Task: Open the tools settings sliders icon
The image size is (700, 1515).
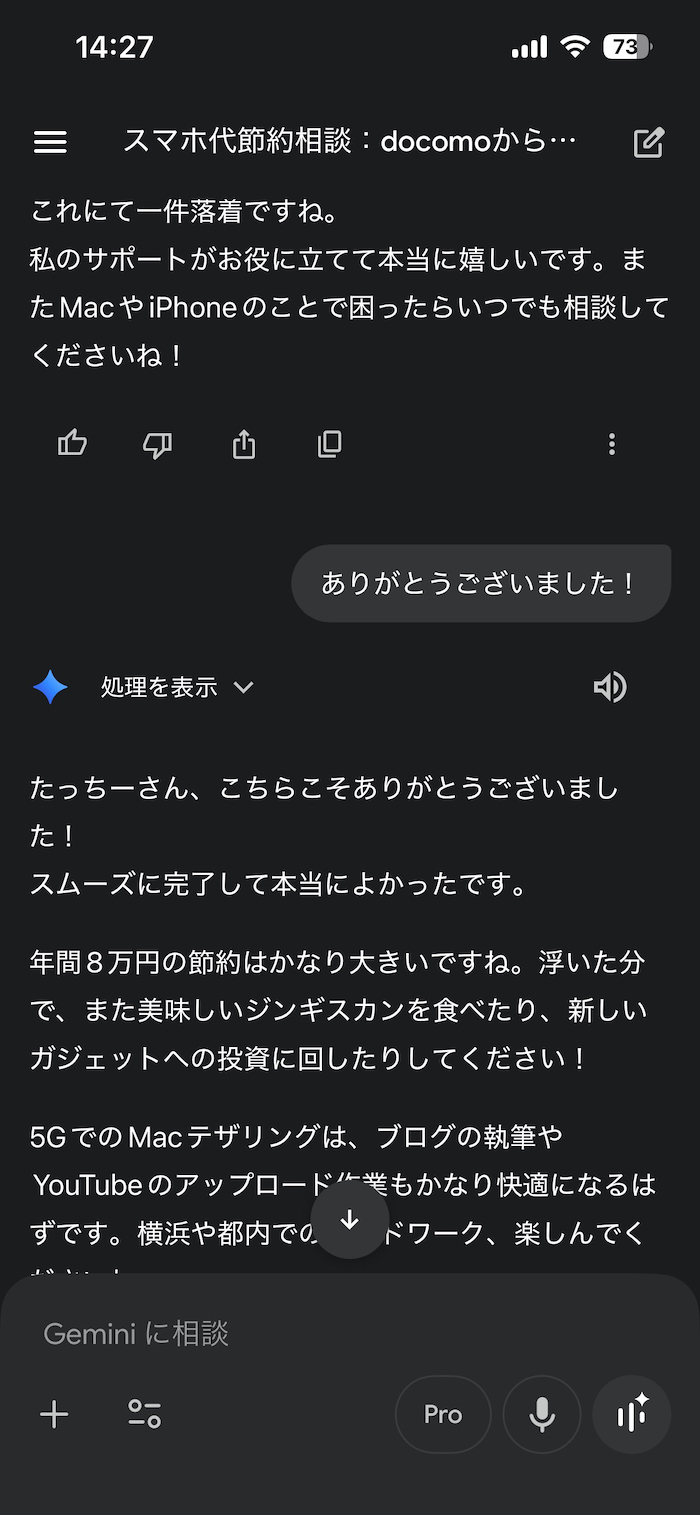Action: coord(145,1414)
